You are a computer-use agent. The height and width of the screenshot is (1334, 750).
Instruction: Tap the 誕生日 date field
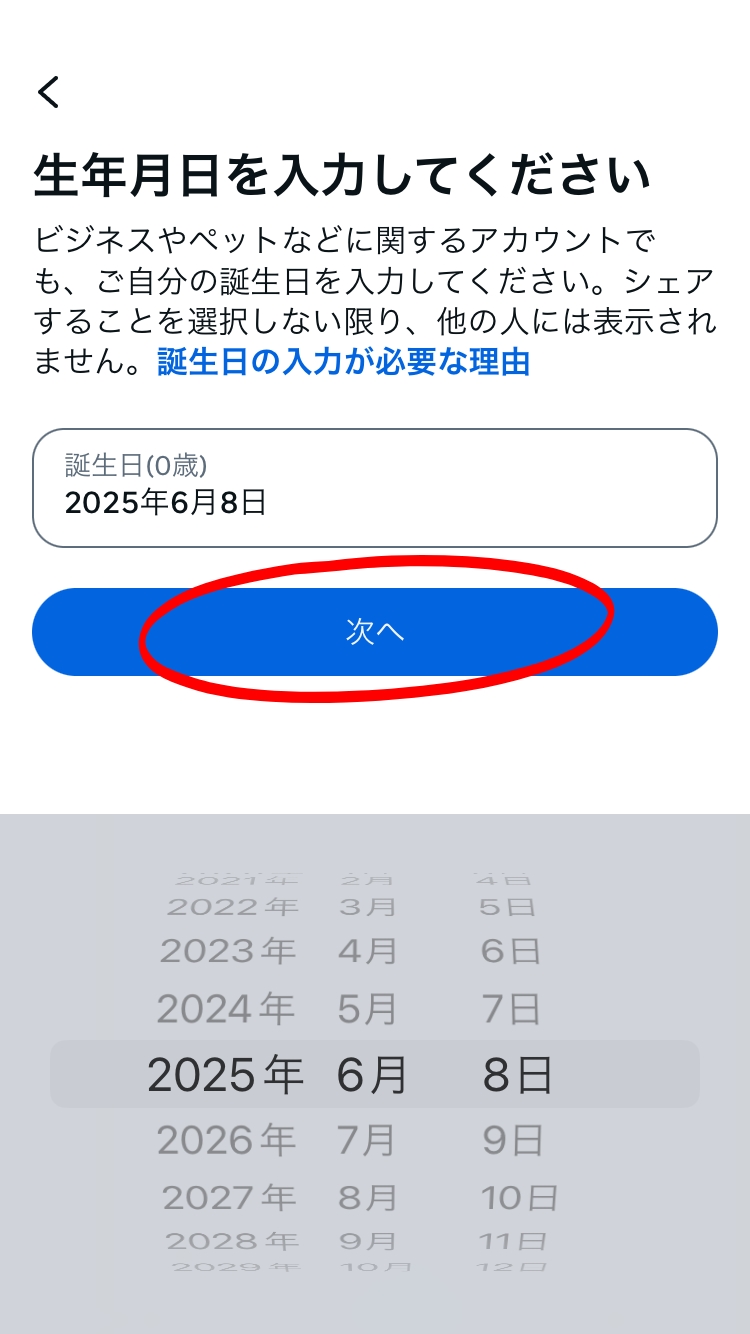(x=375, y=488)
